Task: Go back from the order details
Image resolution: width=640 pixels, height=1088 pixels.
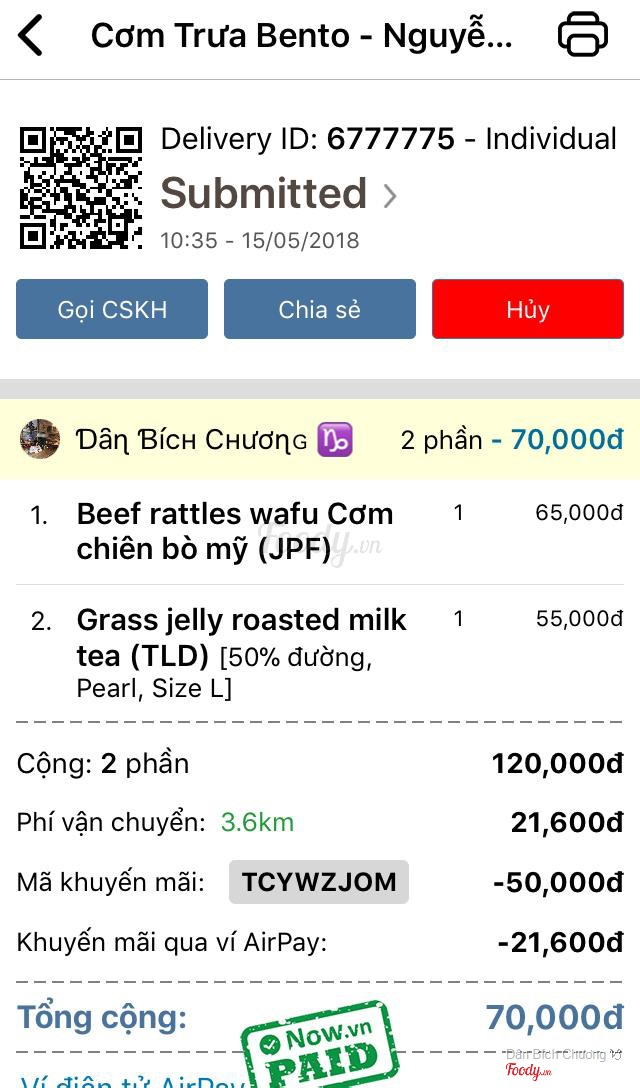Action: 32,36
